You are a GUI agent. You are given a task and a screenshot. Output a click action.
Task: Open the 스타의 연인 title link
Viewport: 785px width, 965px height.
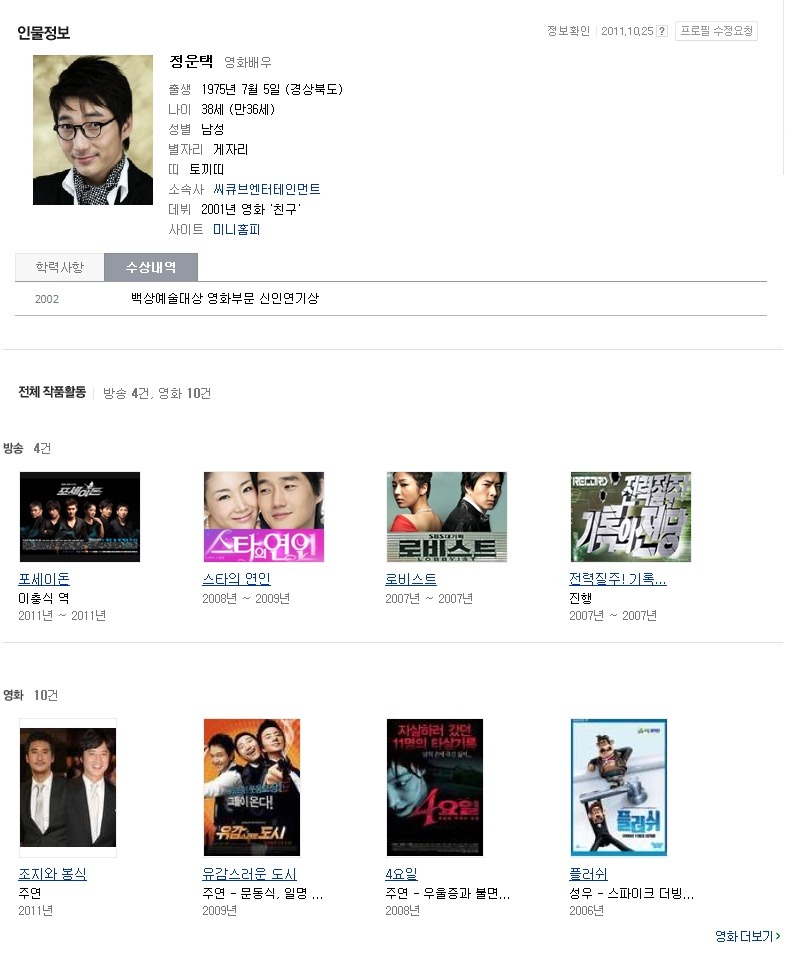click(237, 579)
